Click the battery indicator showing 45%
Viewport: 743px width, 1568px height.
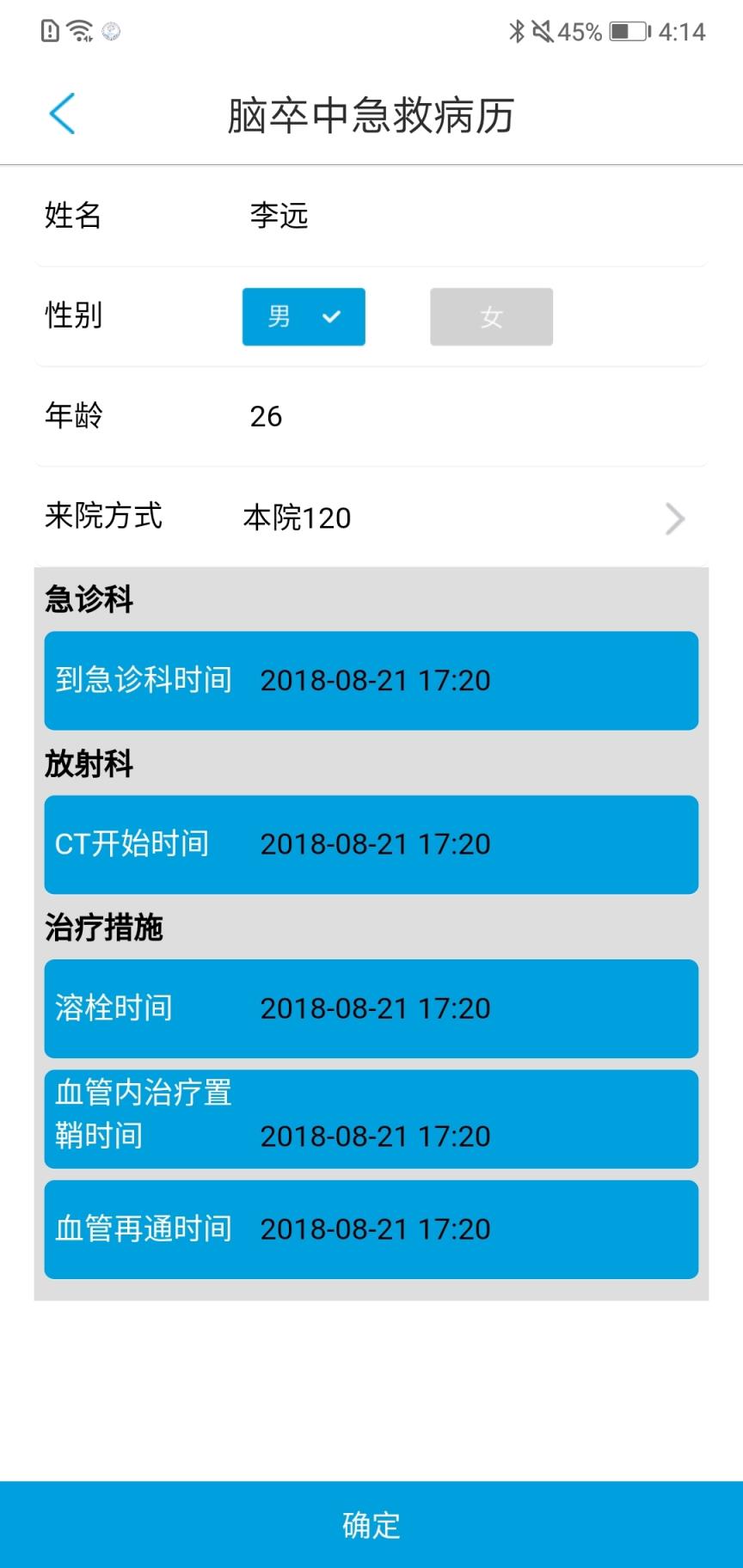click(x=625, y=32)
